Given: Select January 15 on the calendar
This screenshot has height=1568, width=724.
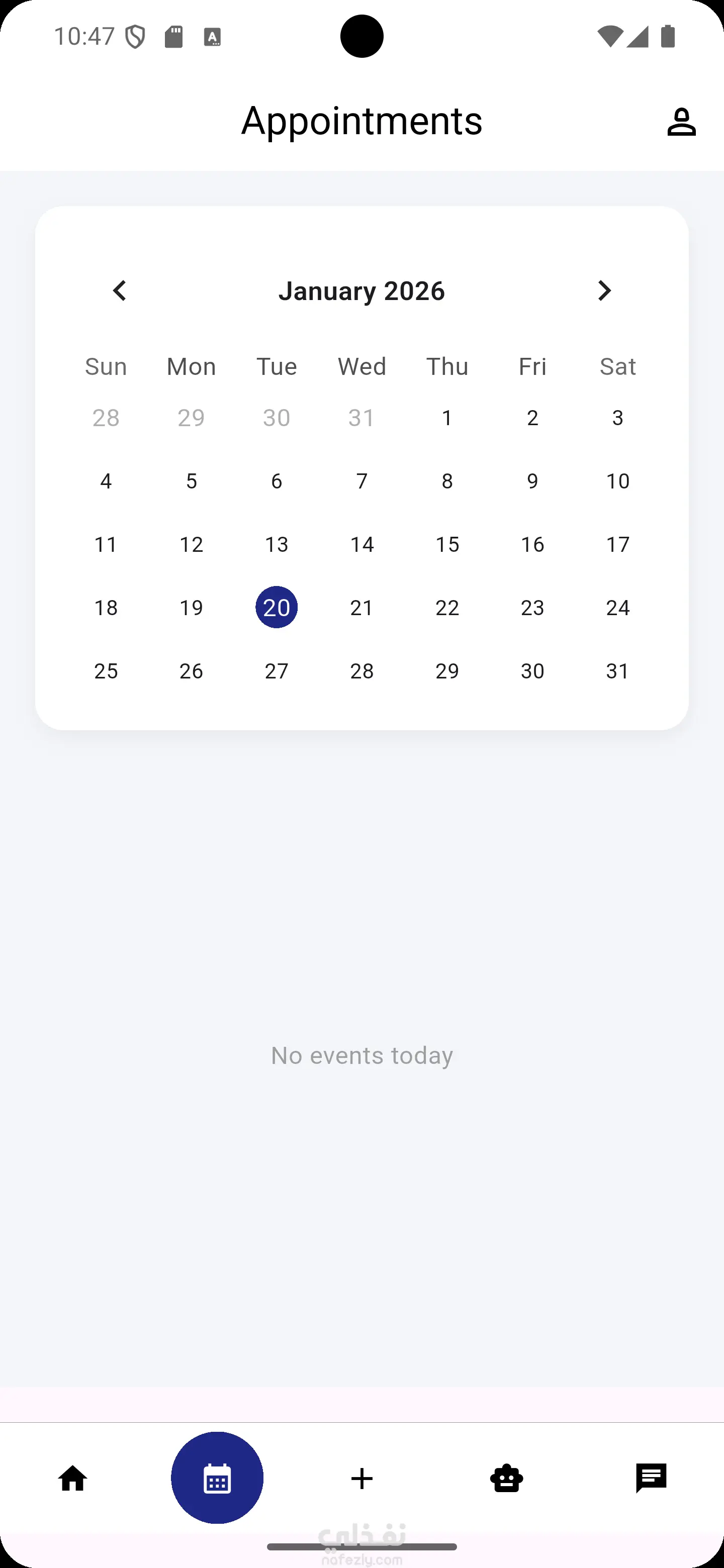Looking at the screenshot, I should click(447, 544).
